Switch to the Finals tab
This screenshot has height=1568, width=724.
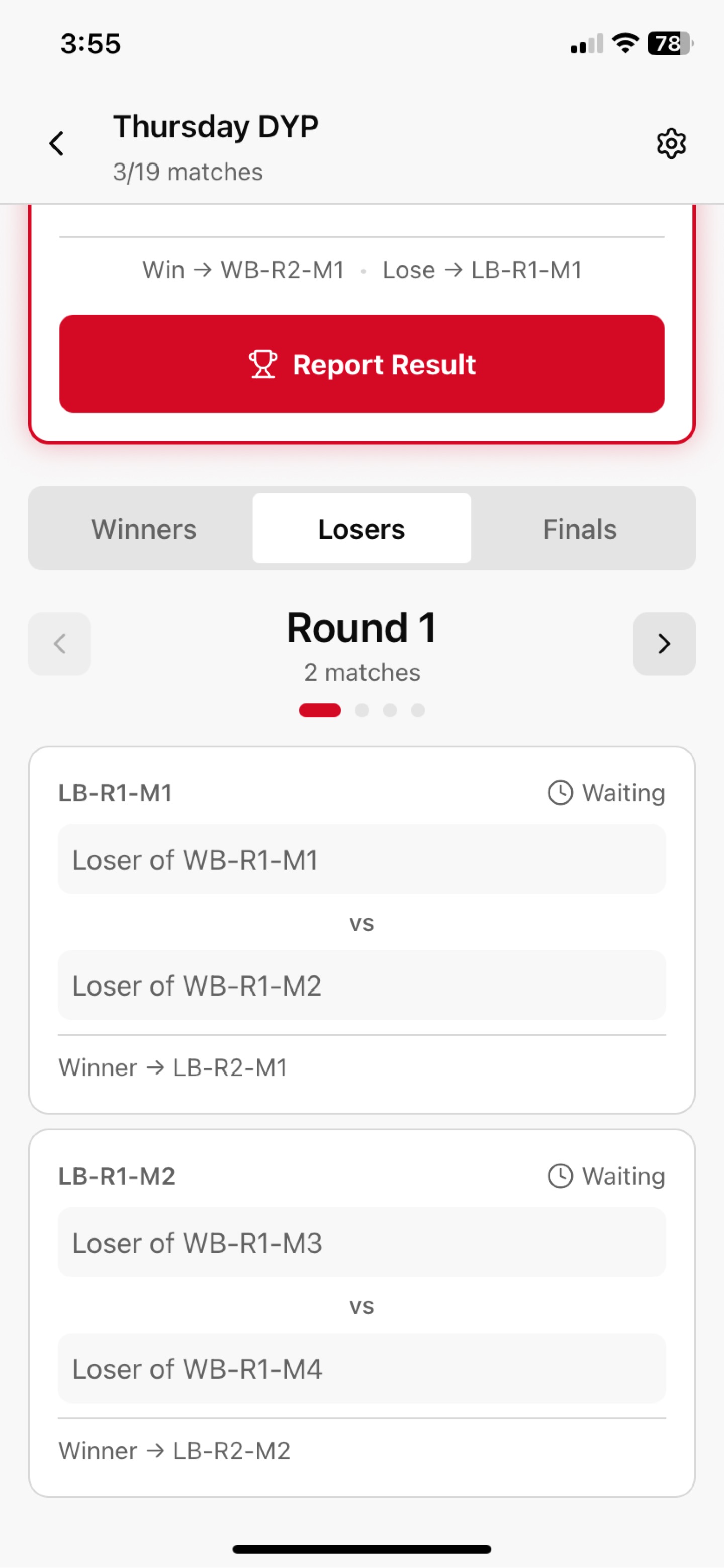(x=580, y=528)
